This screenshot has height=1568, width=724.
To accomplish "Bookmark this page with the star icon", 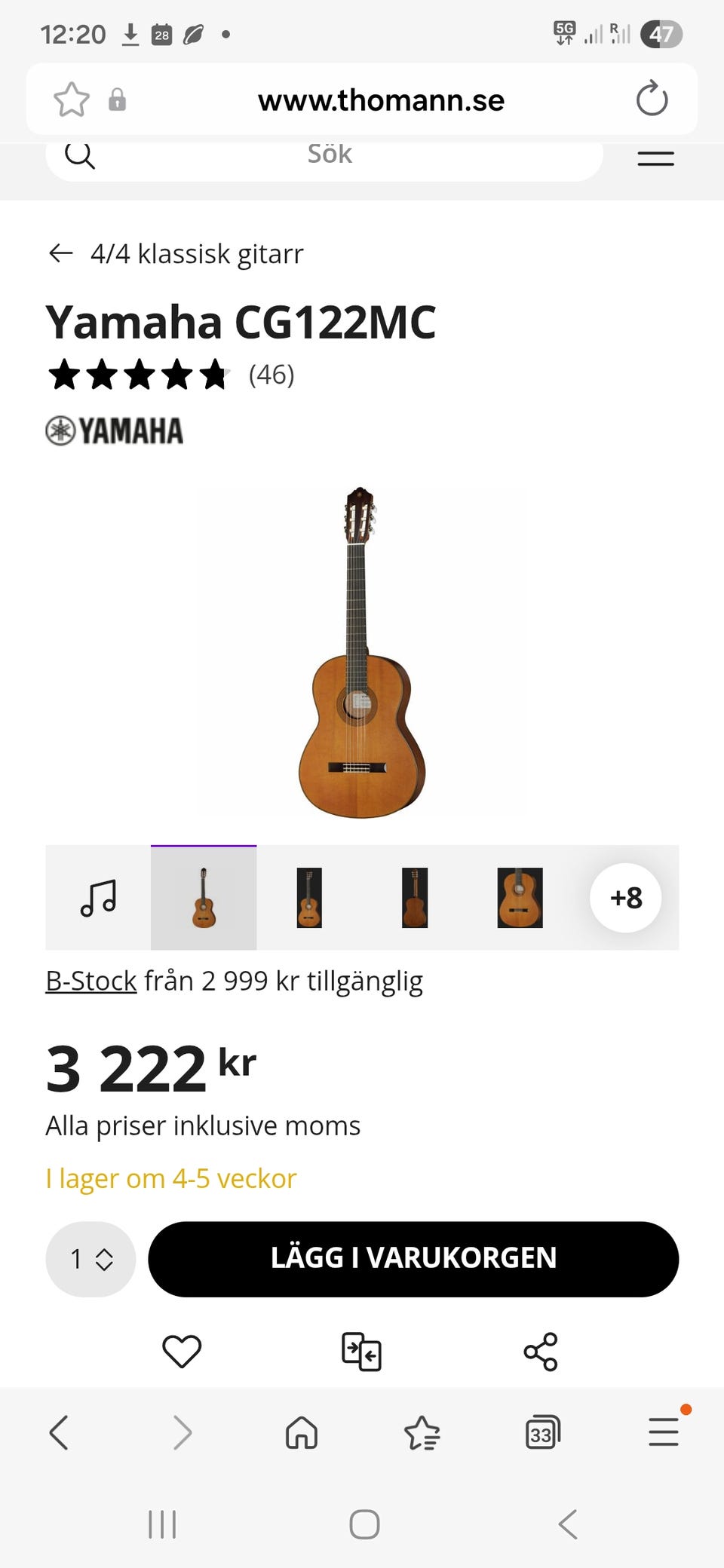I will pos(72,100).
